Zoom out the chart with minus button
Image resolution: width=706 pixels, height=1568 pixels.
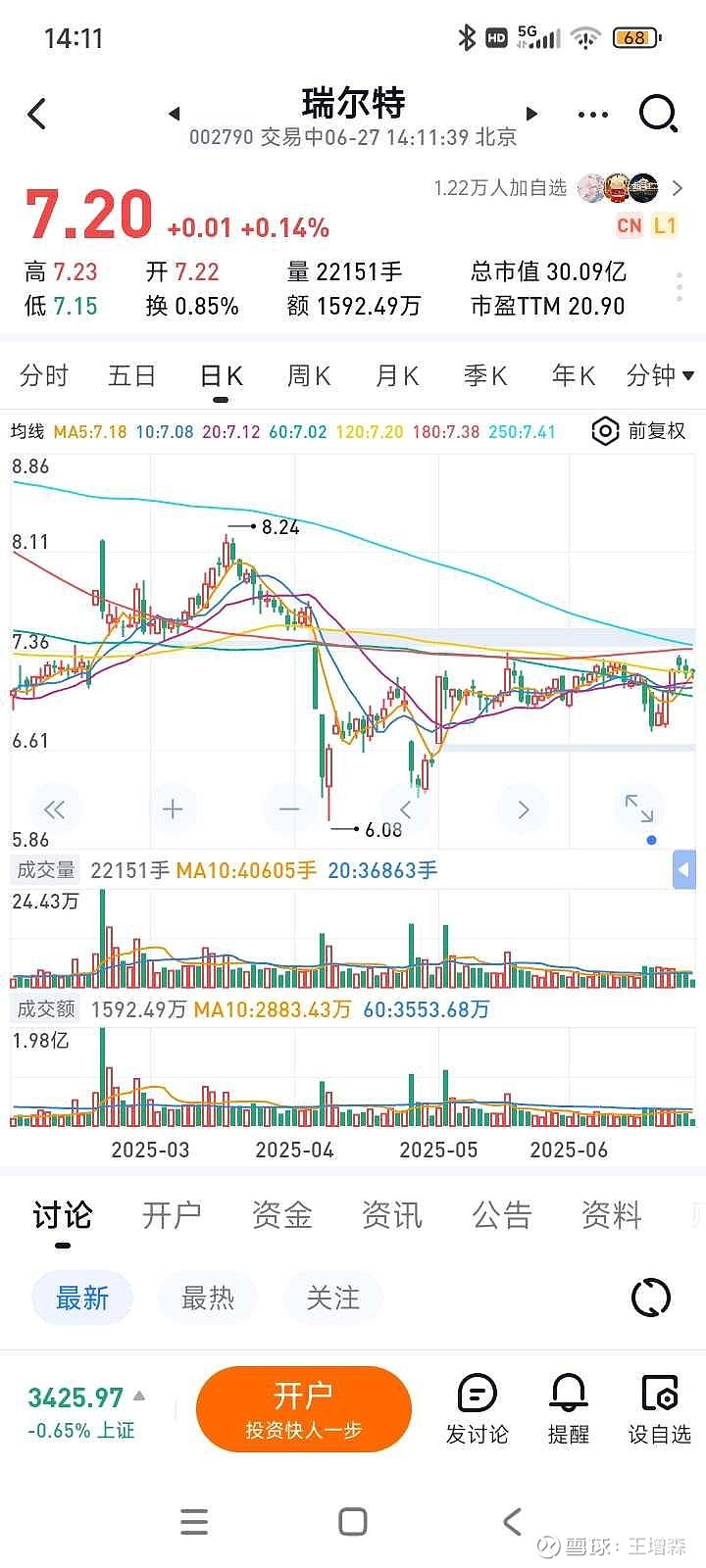pyautogui.click(x=289, y=808)
